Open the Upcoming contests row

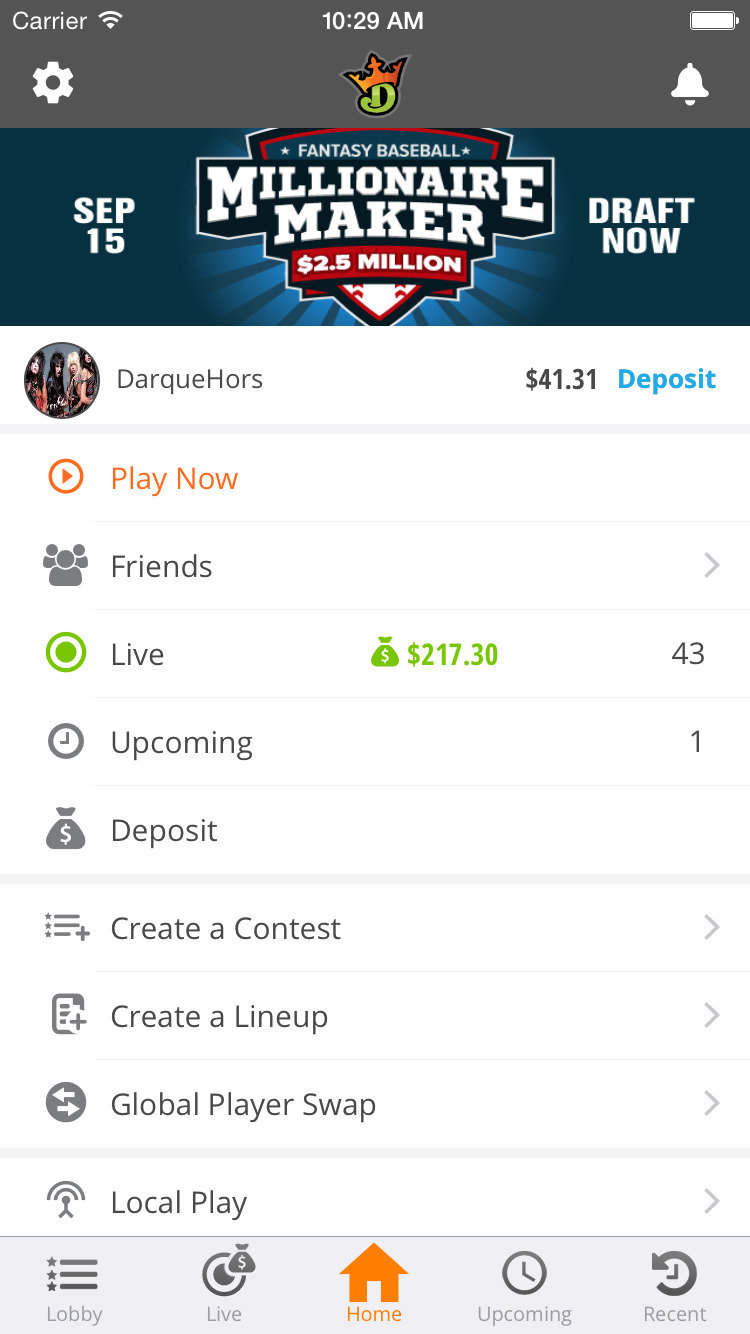(375, 742)
